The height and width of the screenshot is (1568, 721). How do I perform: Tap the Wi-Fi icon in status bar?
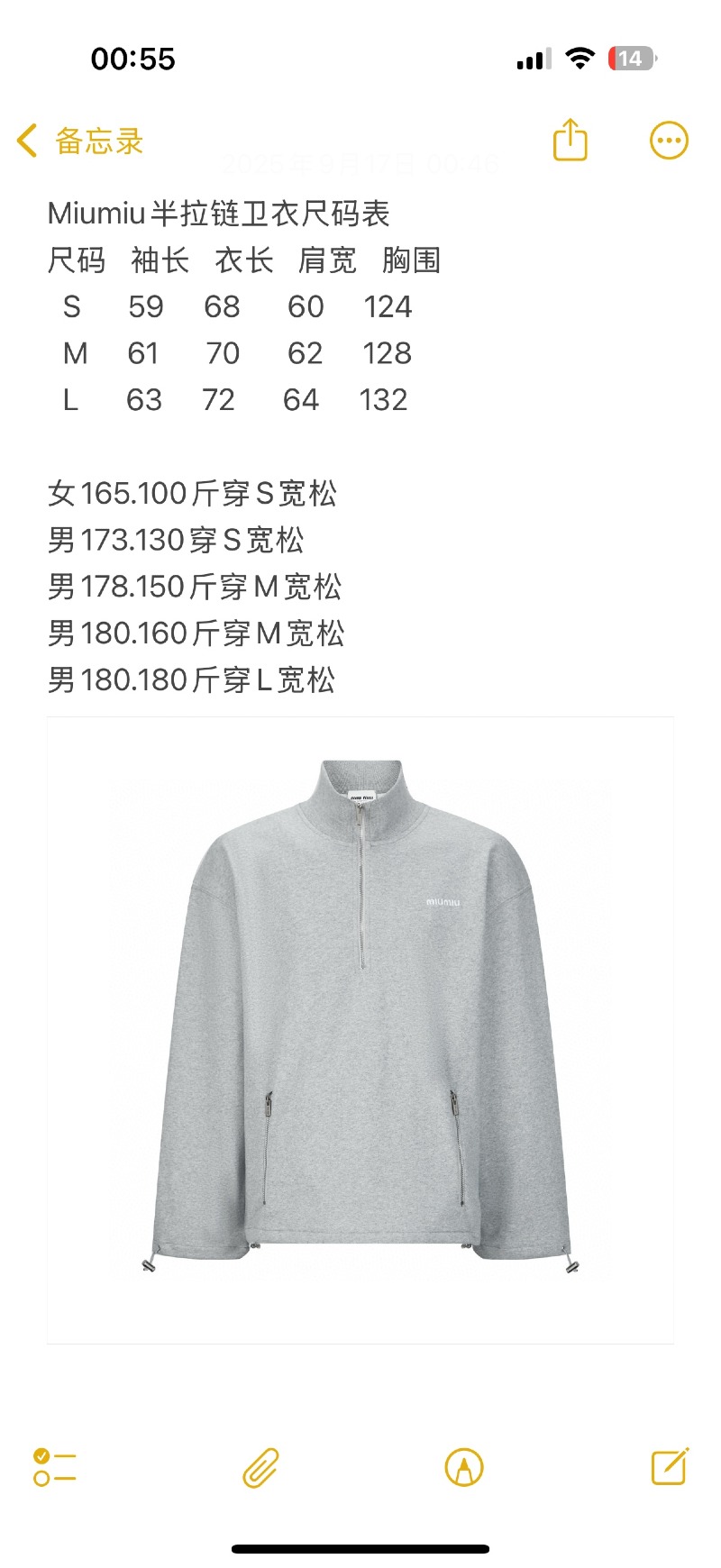581,58
